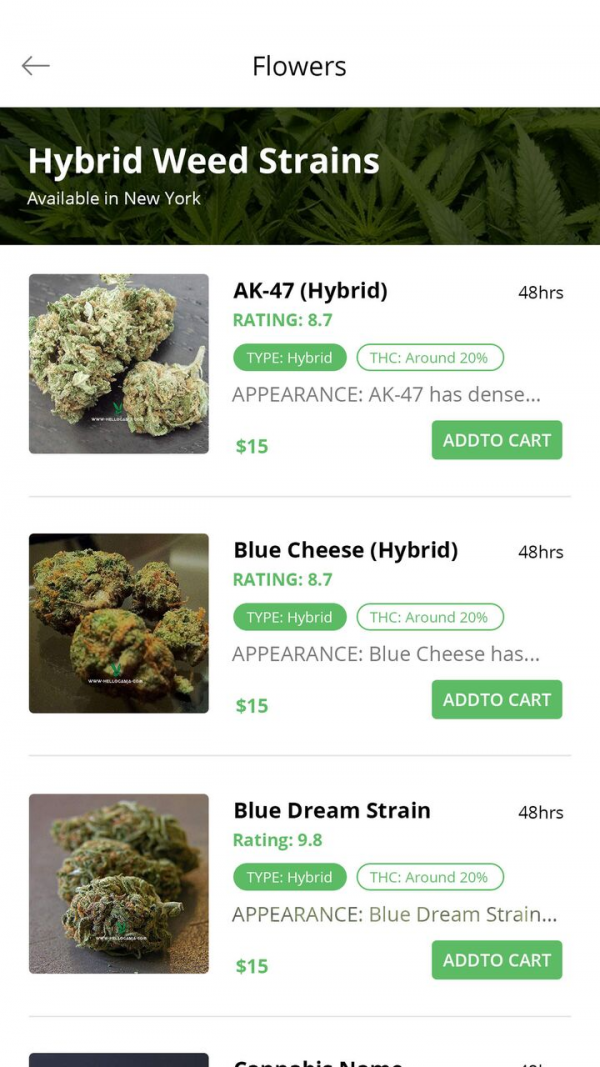Add Blue Cheese (Hybrid) to cart
Viewport: 600px width, 1067px height.
point(497,700)
